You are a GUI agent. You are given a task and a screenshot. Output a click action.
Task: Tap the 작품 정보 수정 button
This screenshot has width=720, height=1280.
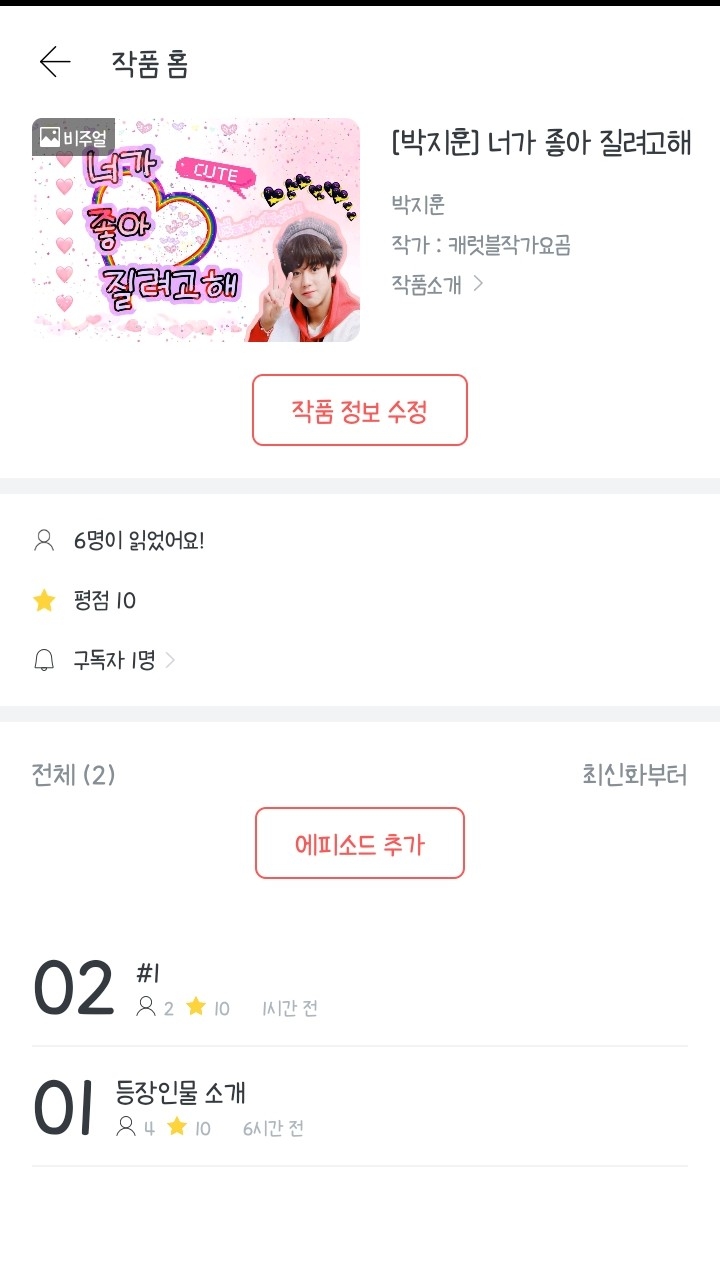coord(359,410)
